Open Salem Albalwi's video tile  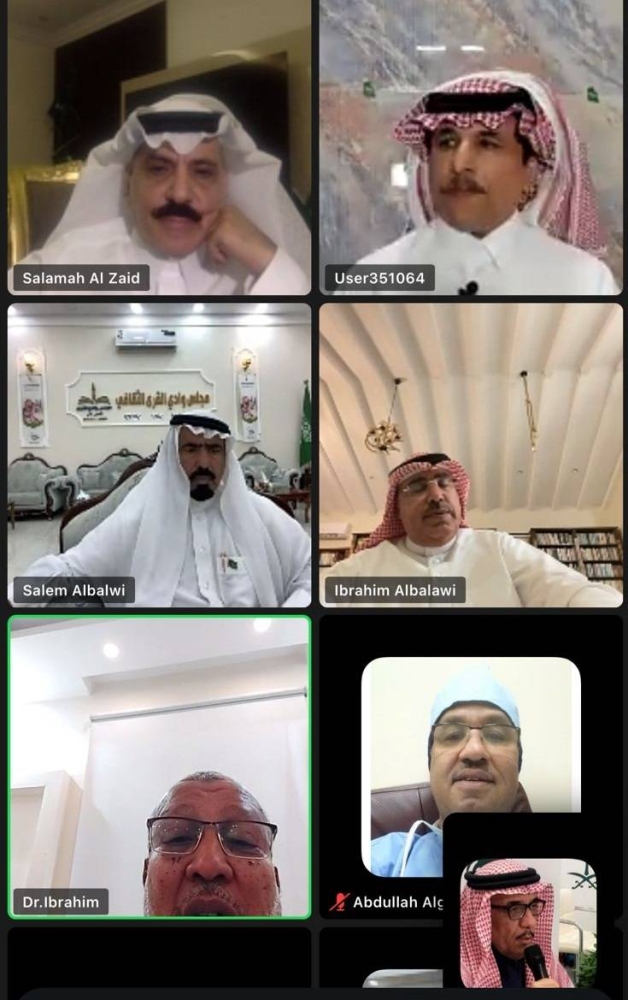click(x=160, y=455)
